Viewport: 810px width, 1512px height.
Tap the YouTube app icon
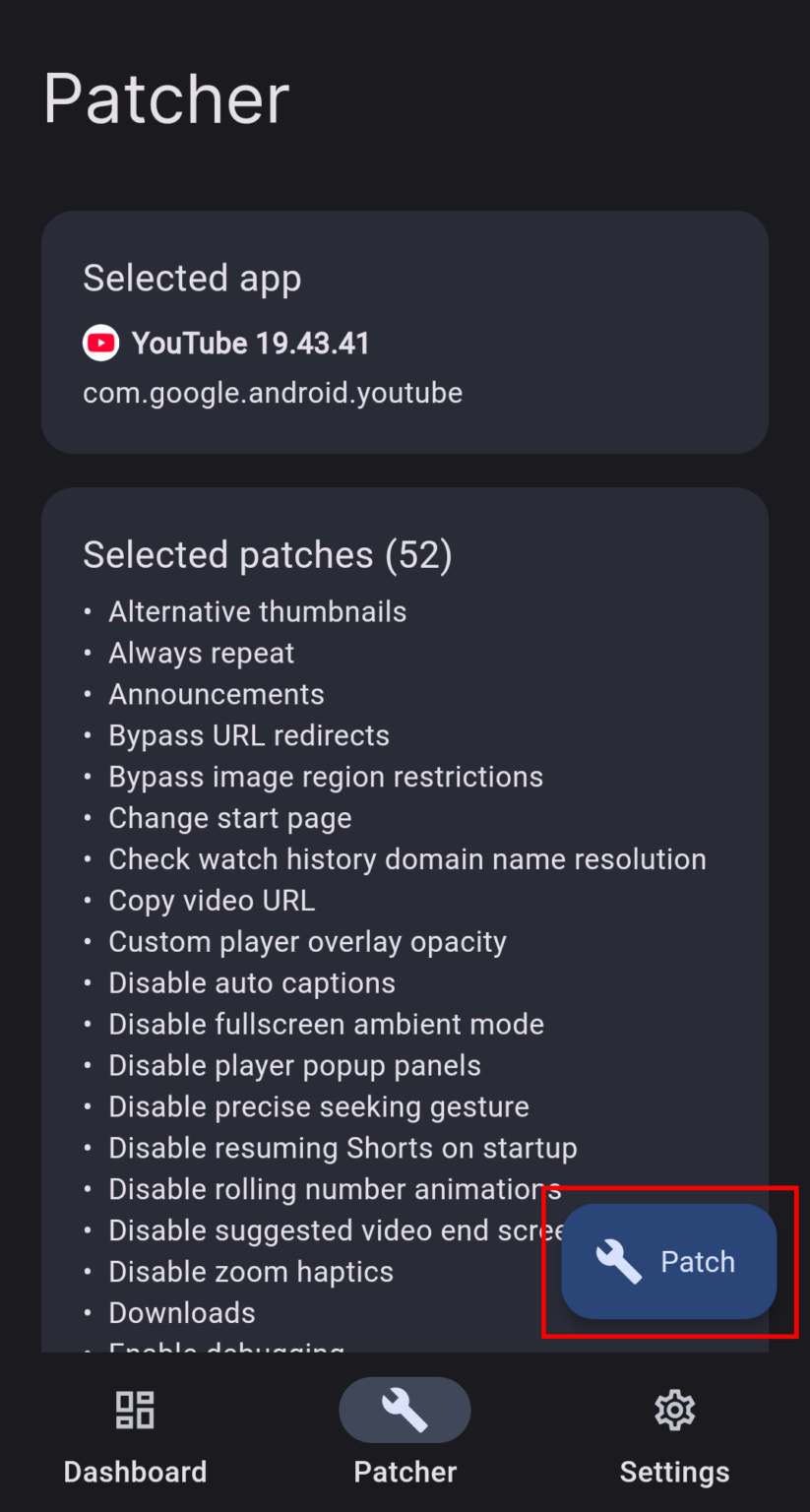pos(99,343)
